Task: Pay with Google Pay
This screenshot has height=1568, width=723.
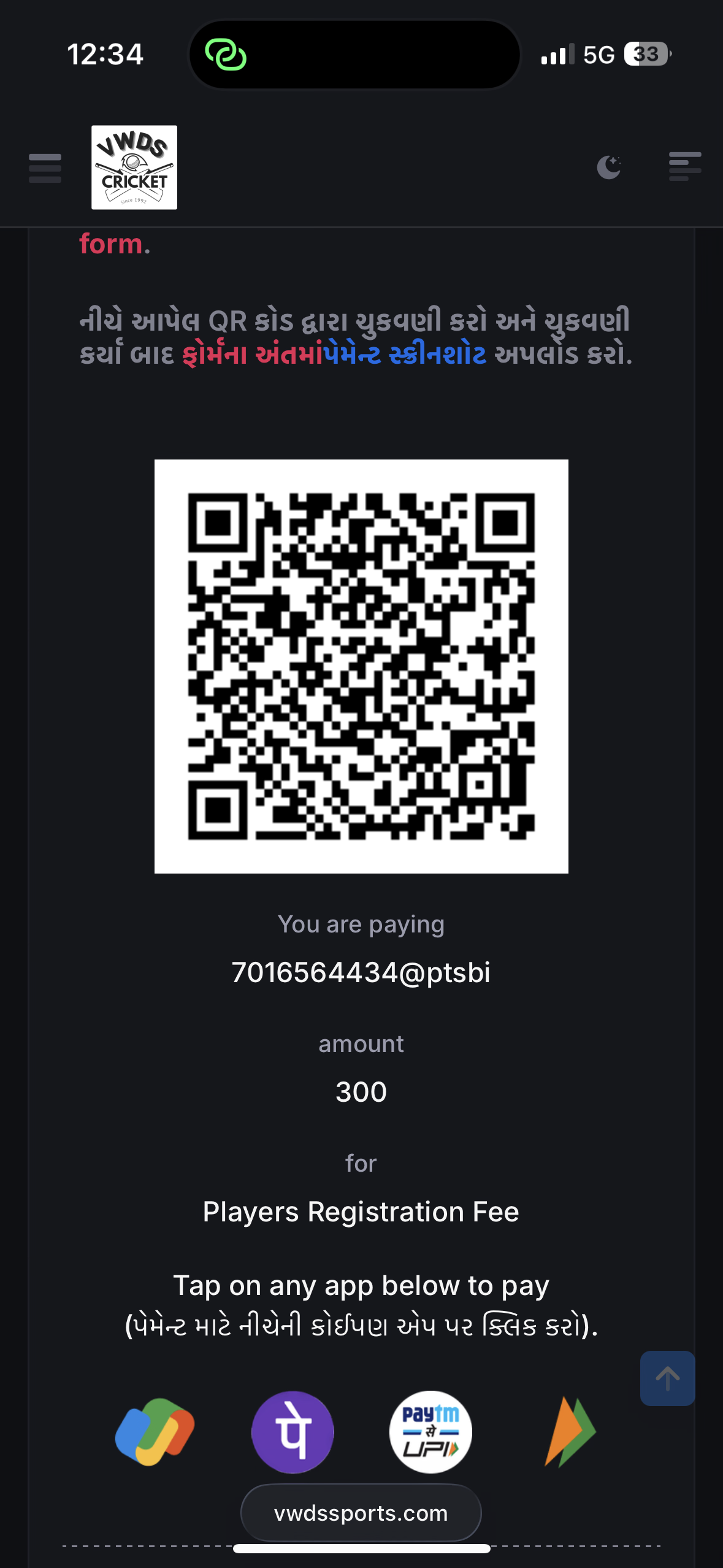Action: pos(155,1432)
